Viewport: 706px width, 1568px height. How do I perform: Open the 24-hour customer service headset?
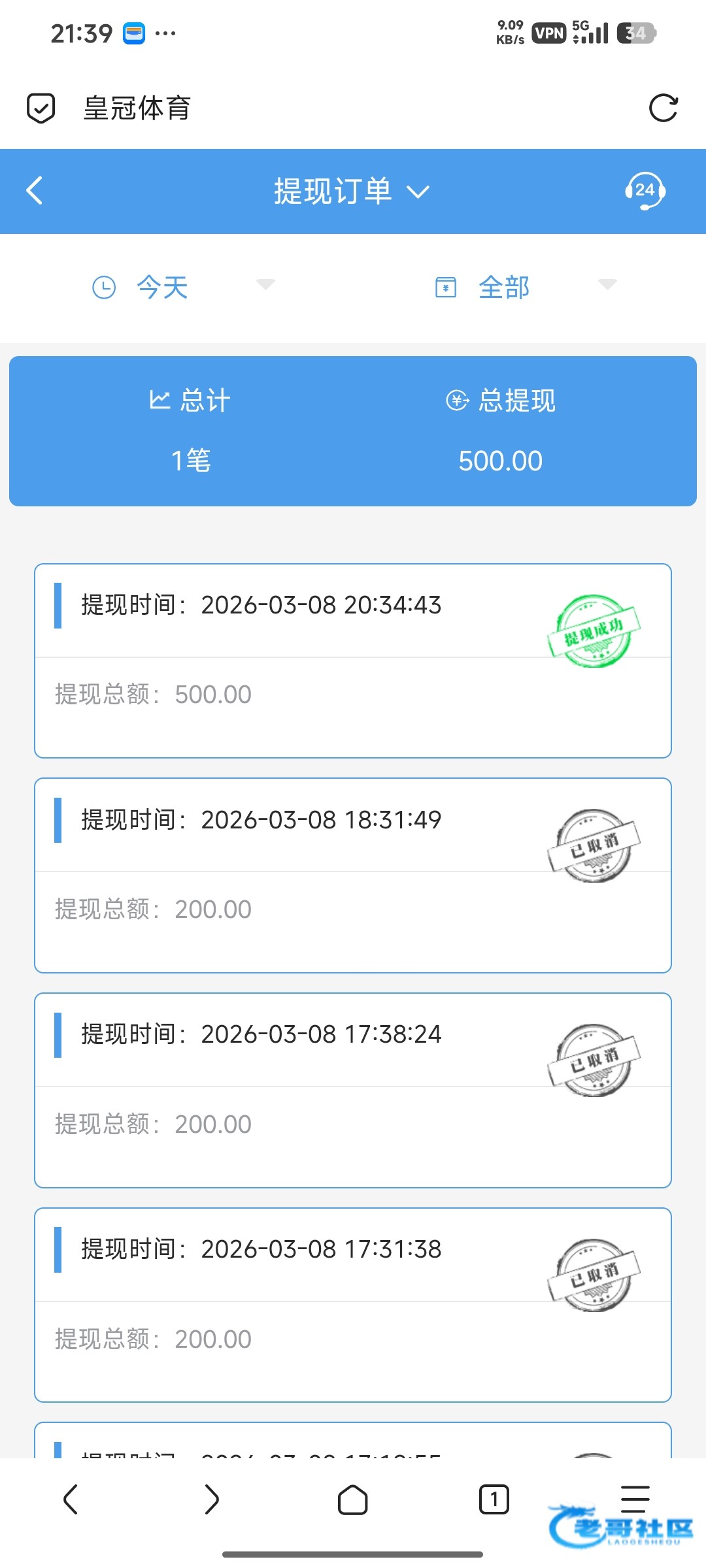(x=645, y=191)
